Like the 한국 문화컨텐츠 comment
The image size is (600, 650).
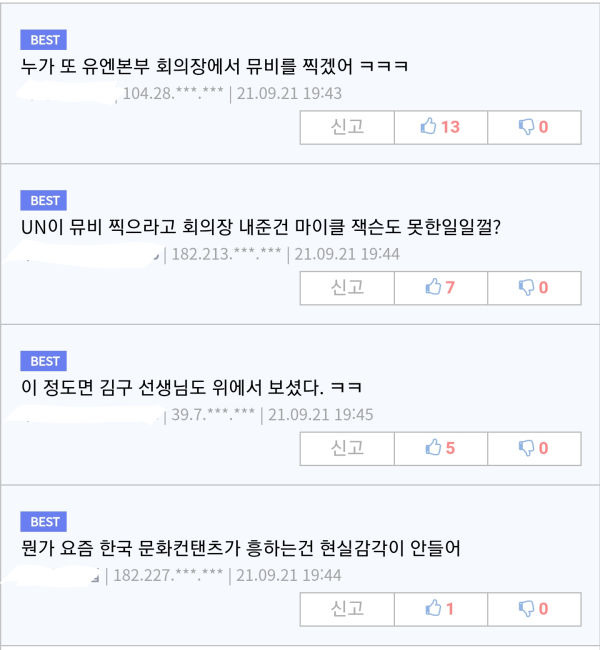(441, 608)
